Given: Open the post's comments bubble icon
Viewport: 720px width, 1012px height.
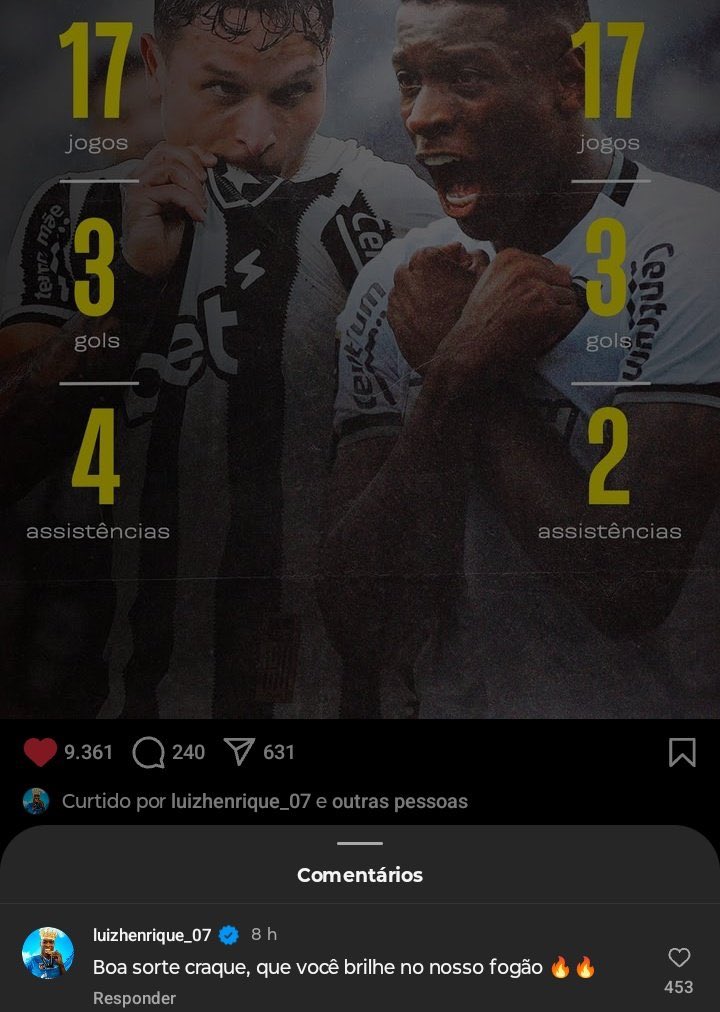Looking at the screenshot, I should point(148,752).
